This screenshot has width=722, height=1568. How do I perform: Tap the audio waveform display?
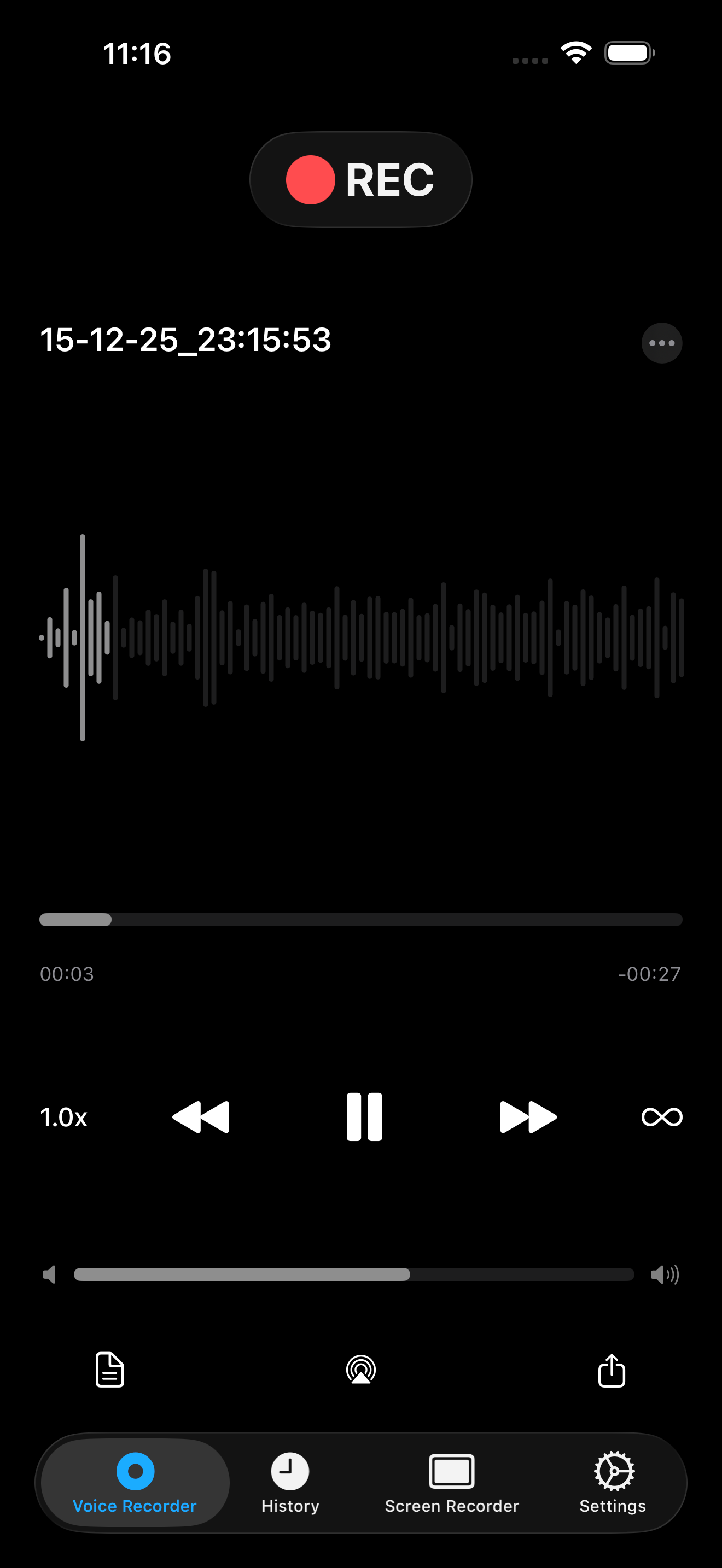(360, 637)
